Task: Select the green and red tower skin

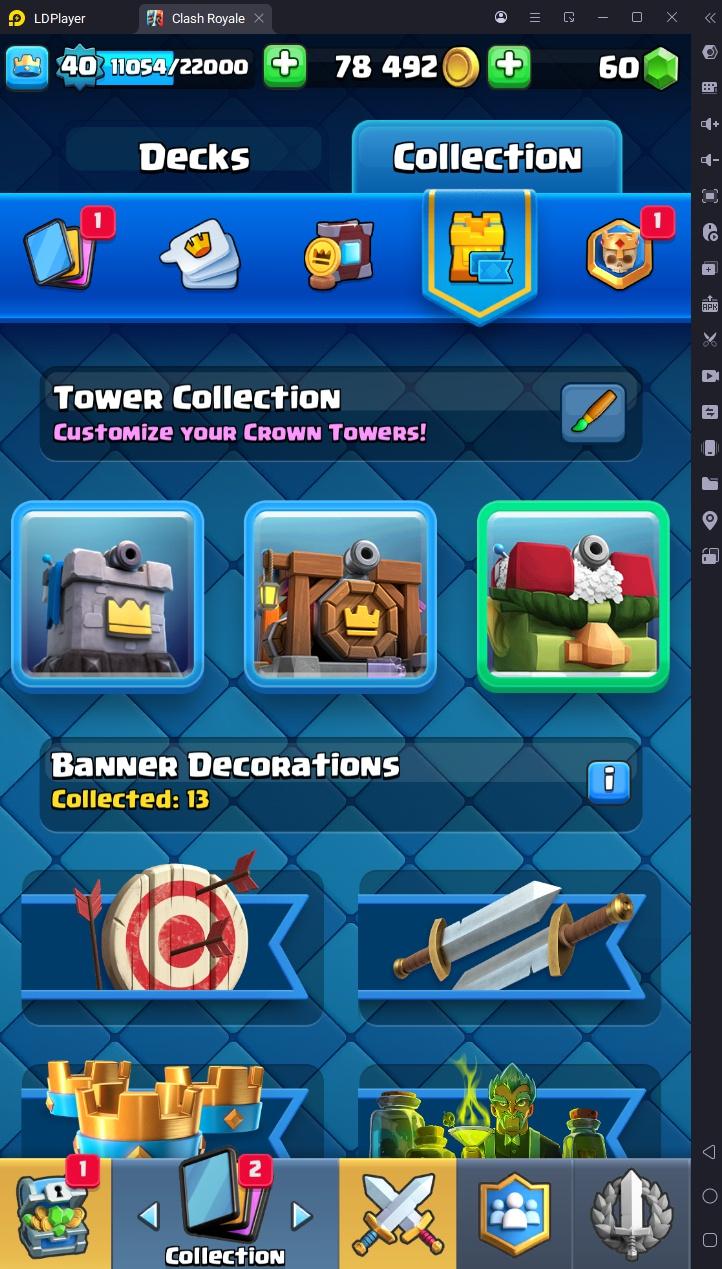Action: (572, 595)
